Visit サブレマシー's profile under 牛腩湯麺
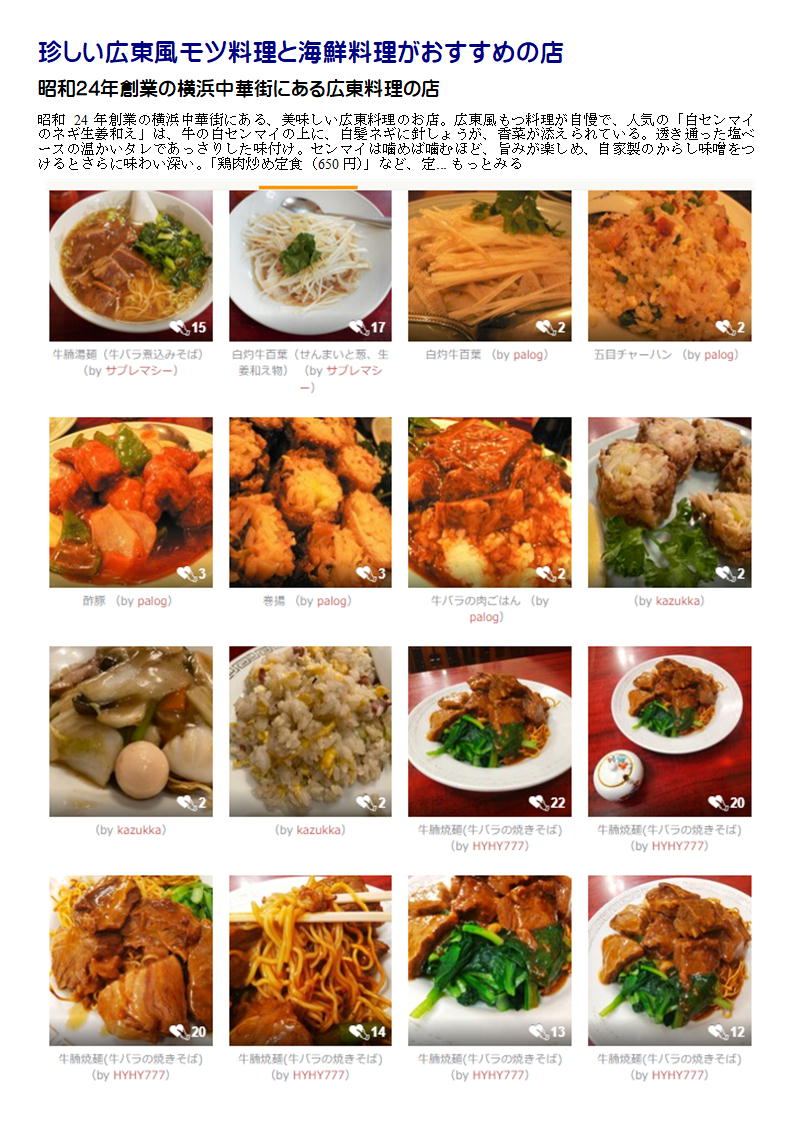This screenshot has height=1123, width=794. point(141,370)
